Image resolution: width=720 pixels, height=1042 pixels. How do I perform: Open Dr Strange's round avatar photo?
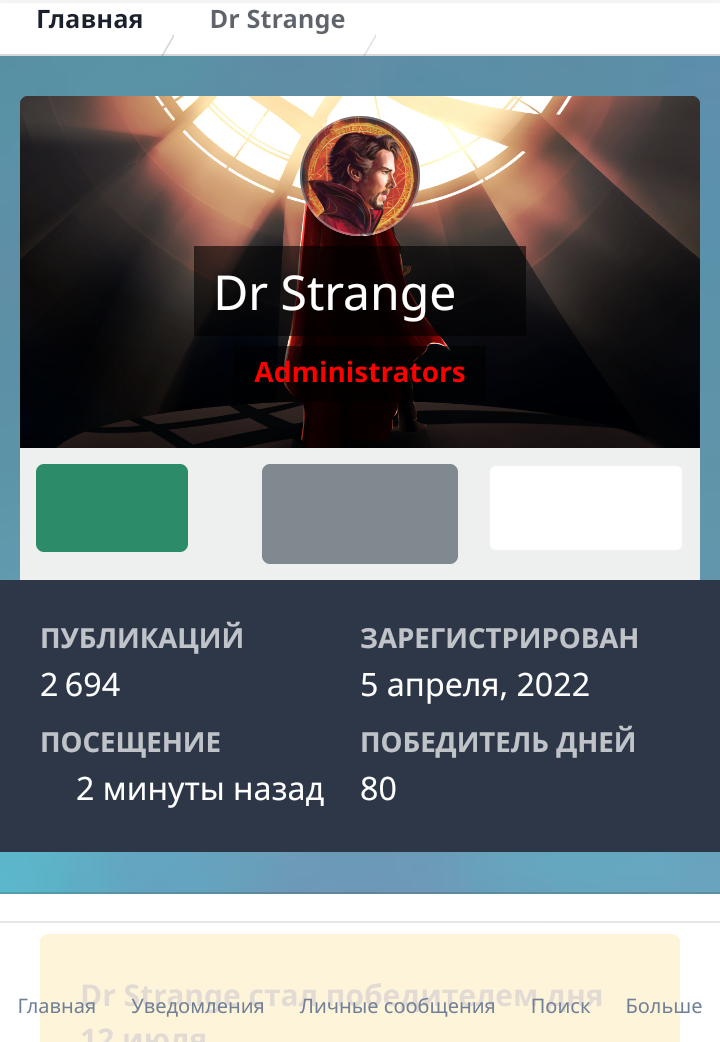pyautogui.click(x=360, y=176)
